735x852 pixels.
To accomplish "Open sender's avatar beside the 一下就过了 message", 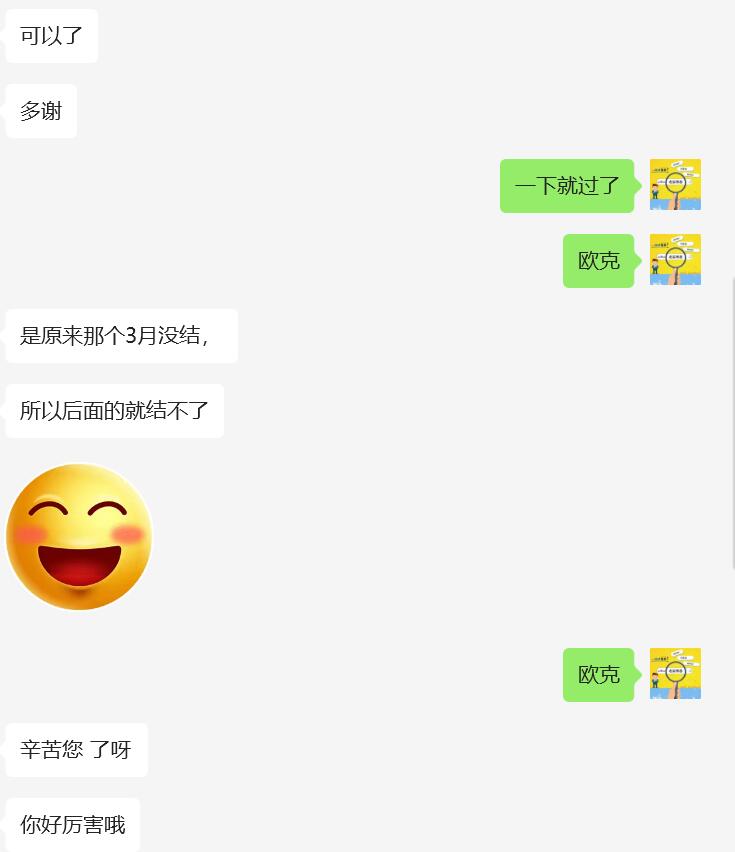I will coord(675,185).
